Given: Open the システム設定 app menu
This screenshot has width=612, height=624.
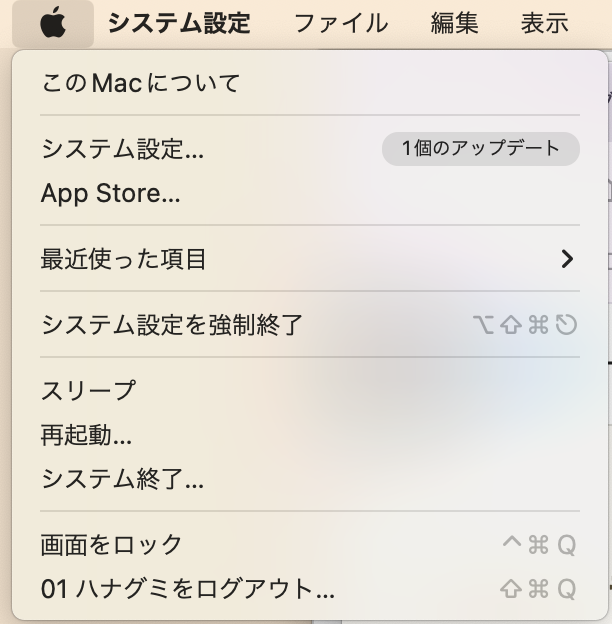Looking at the screenshot, I should [x=179, y=23].
